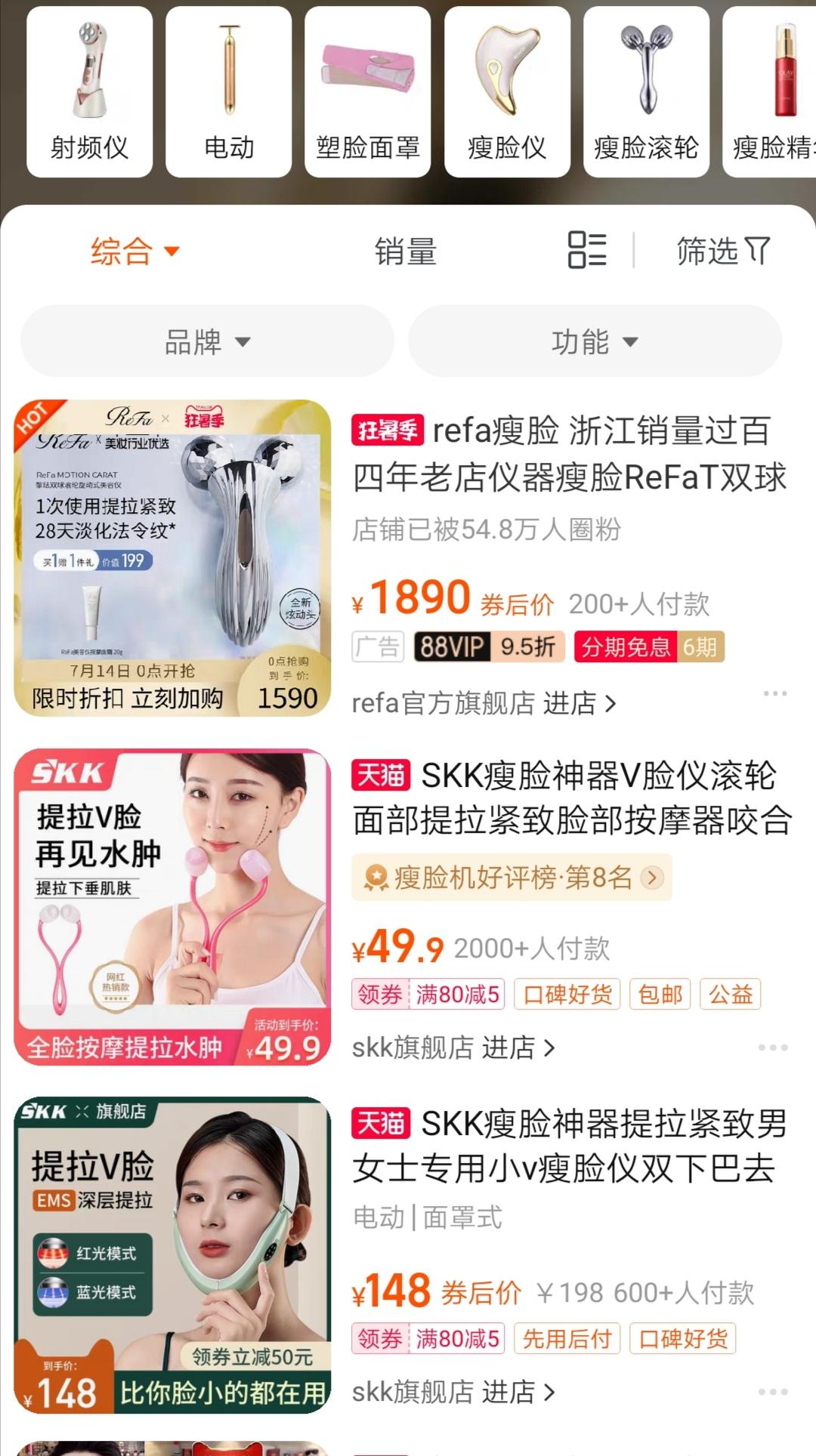Switch to grid view layout
Screen dimensions: 816x1456
coord(588,251)
